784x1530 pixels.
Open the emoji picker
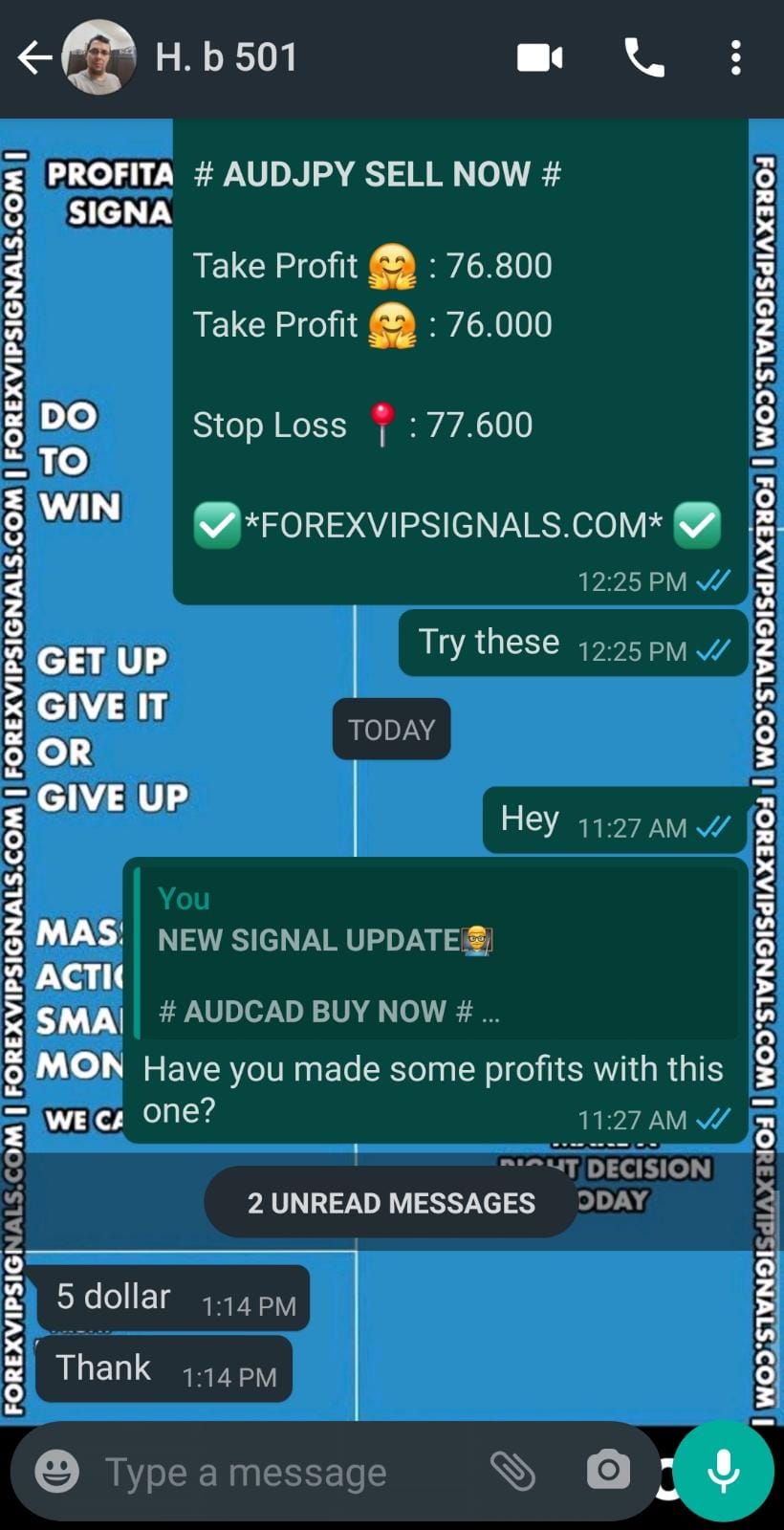pyautogui.click(x=56, y=1471)
